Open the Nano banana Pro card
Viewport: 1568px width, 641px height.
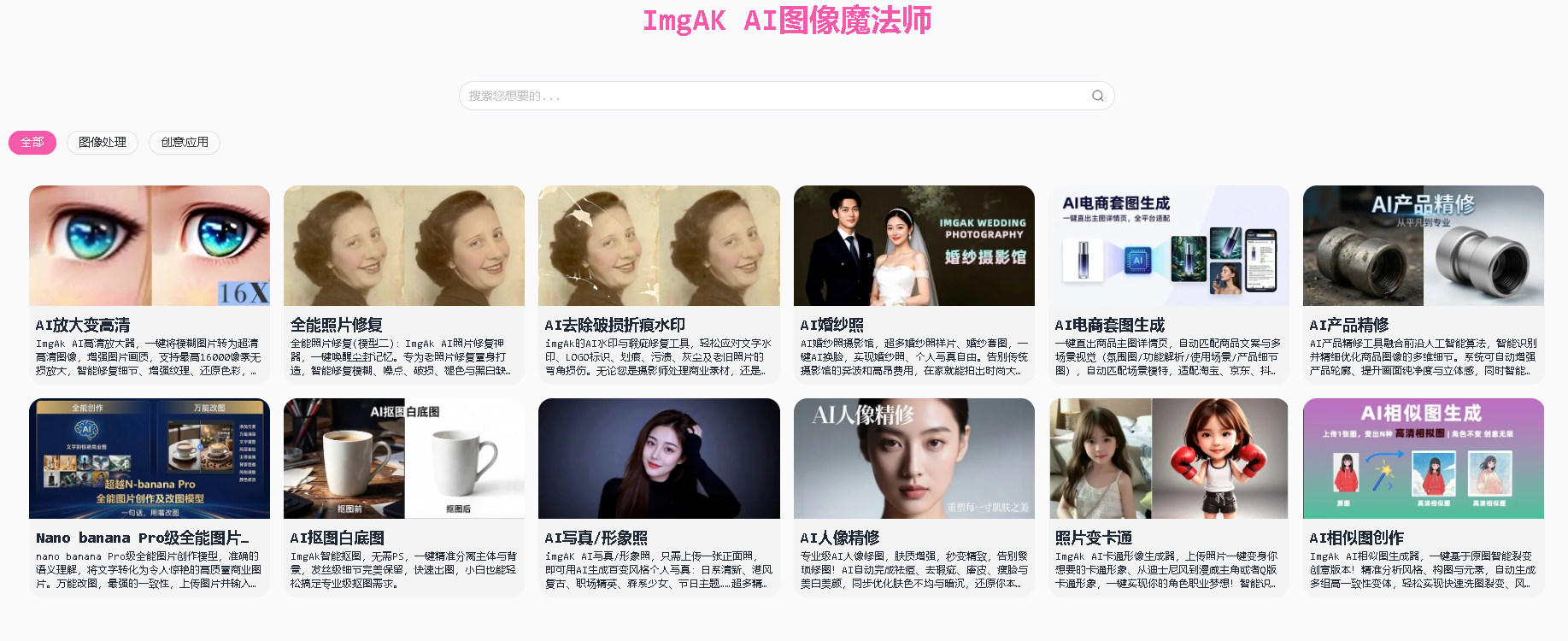pos(150,496)
